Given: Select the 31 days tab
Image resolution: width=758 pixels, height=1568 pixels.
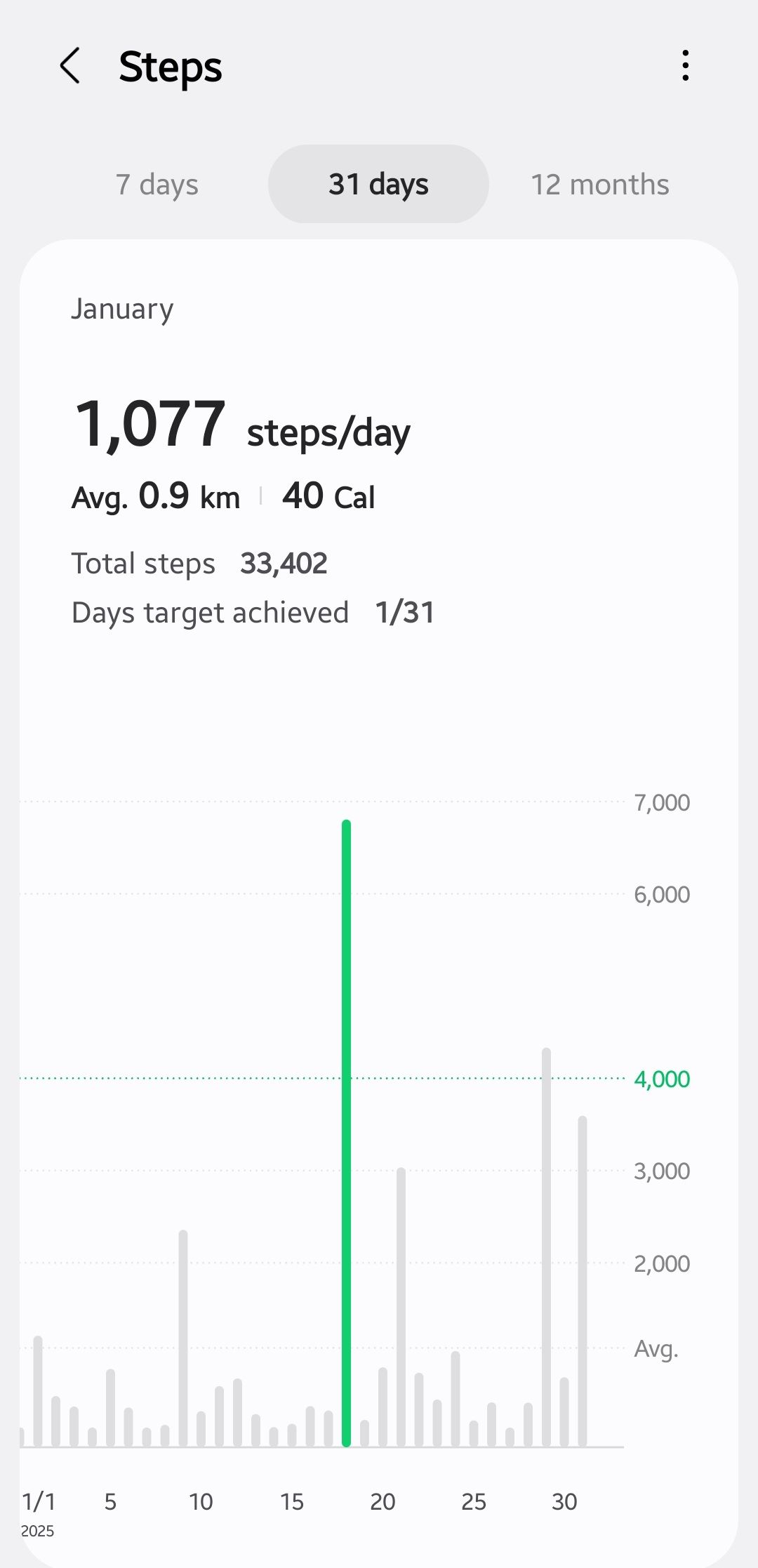Looking at the screenshot, I should (x=378, y=185).
